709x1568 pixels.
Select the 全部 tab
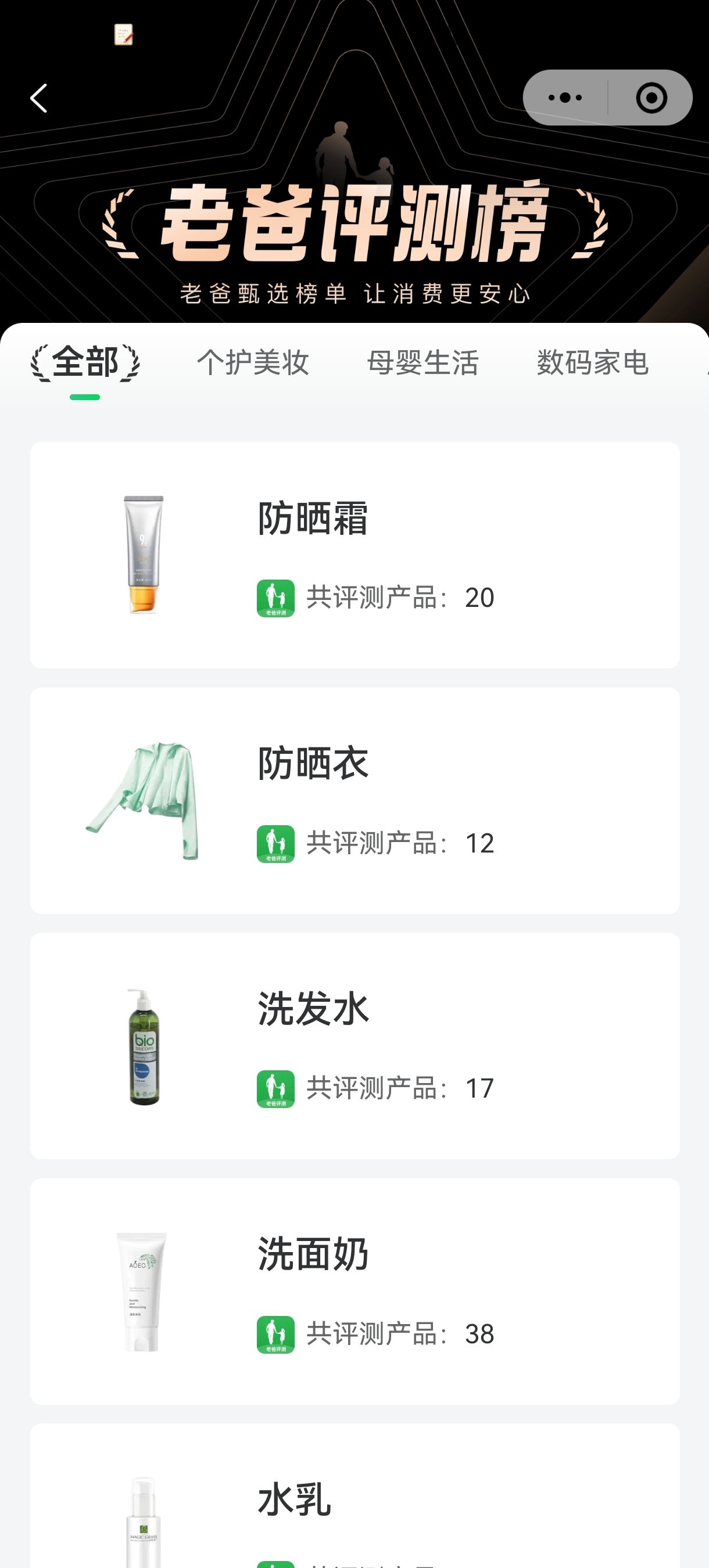click(x=85, y=363)
